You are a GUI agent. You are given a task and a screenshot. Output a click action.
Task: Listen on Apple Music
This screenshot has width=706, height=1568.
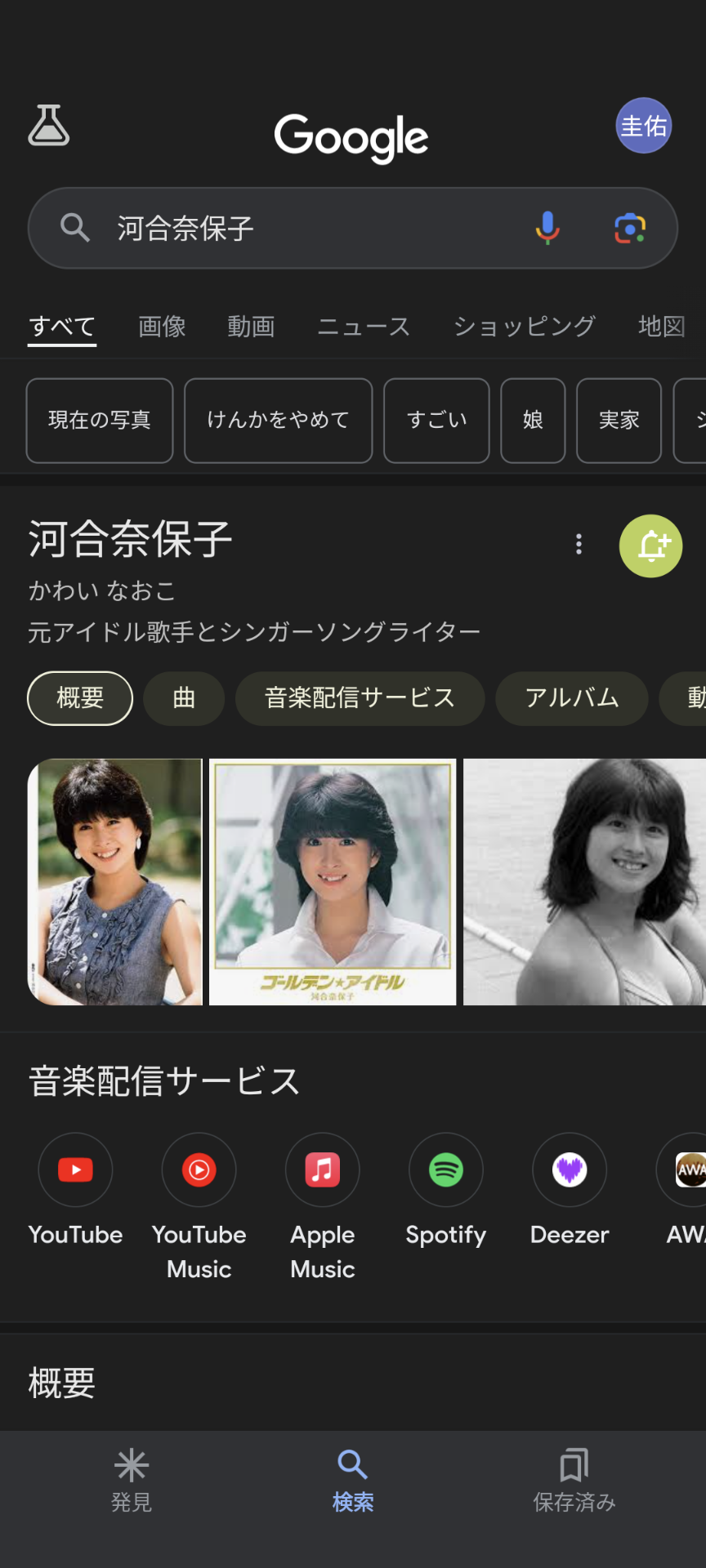click(323, 1170)
